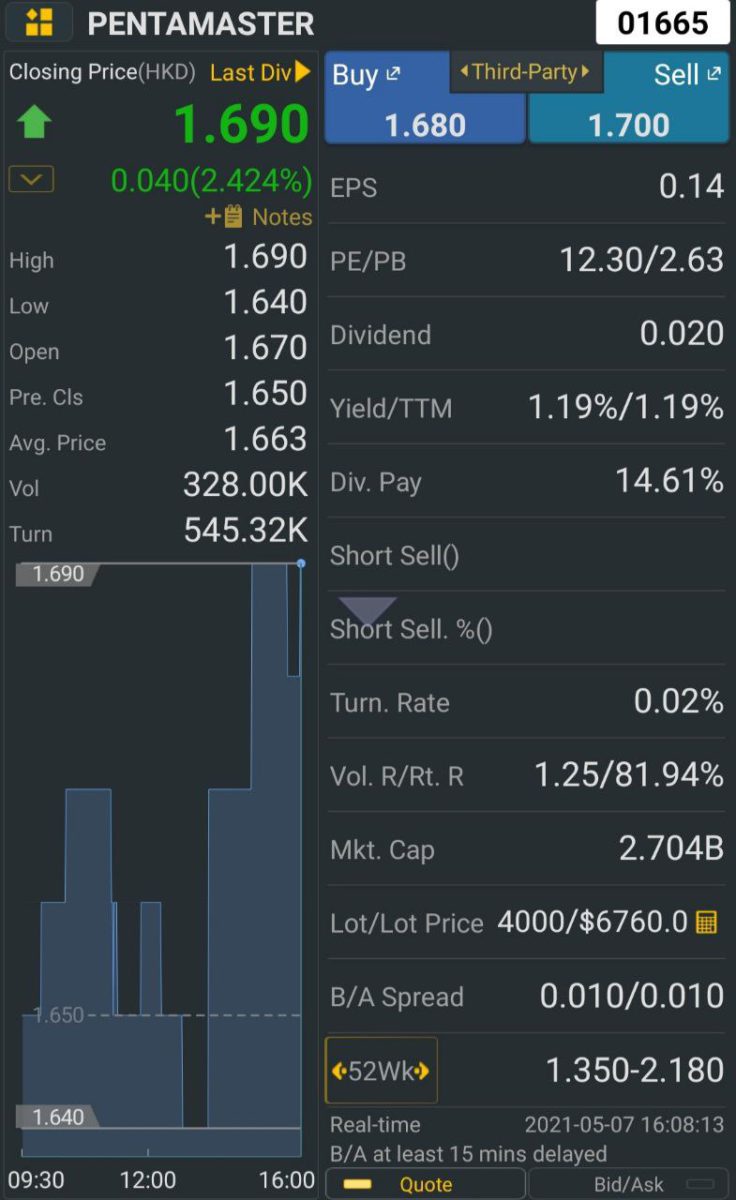Image resolution: width=736 pixels, height=1200 pixels.
Task: Add a note with Notes button
Action: (258, 217)
